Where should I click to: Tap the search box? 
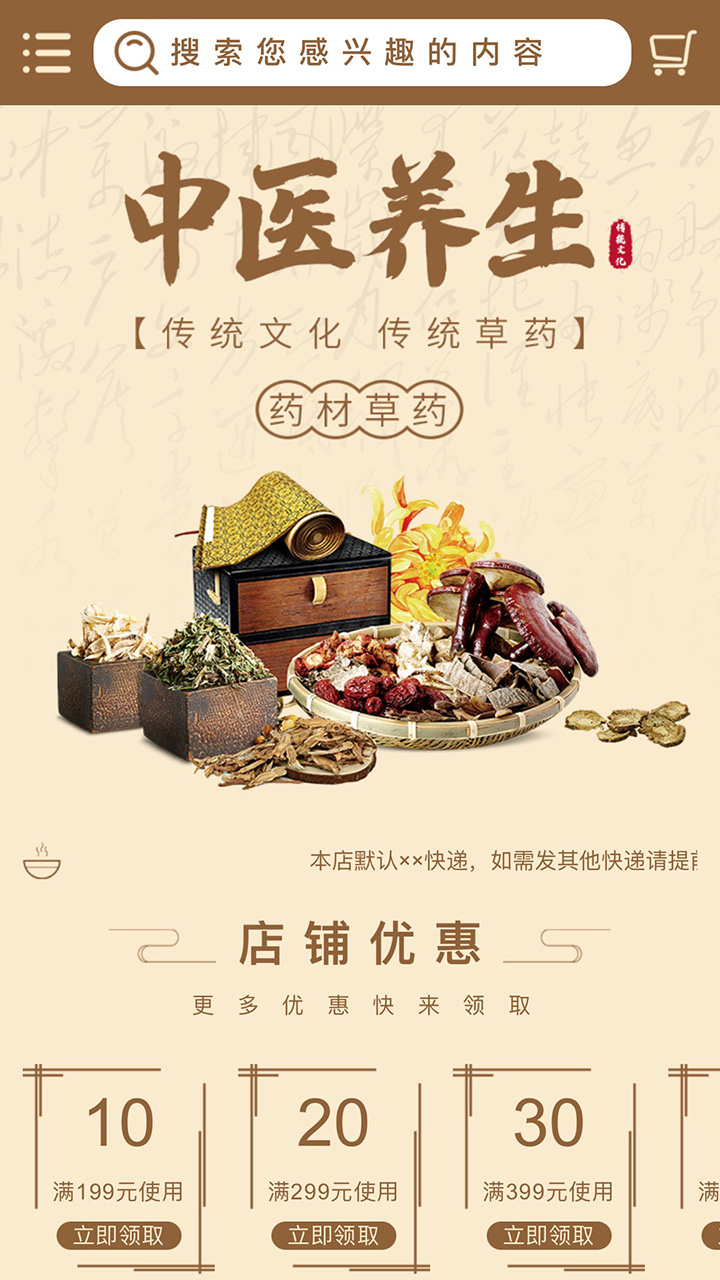click(362, 52)
